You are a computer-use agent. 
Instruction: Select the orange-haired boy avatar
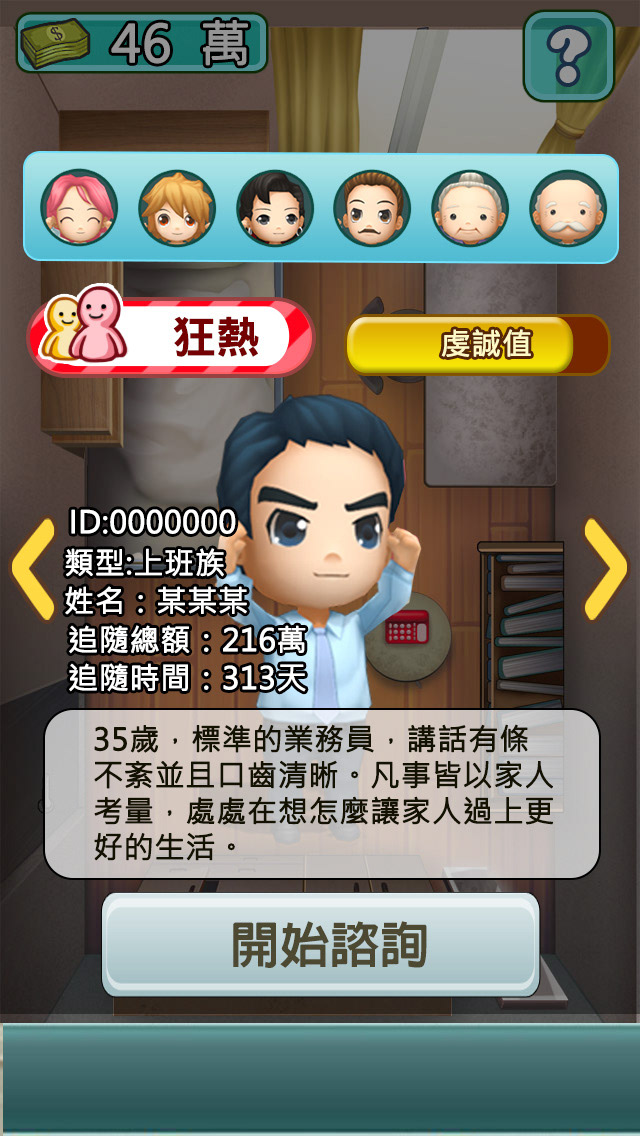coord(177,207)
